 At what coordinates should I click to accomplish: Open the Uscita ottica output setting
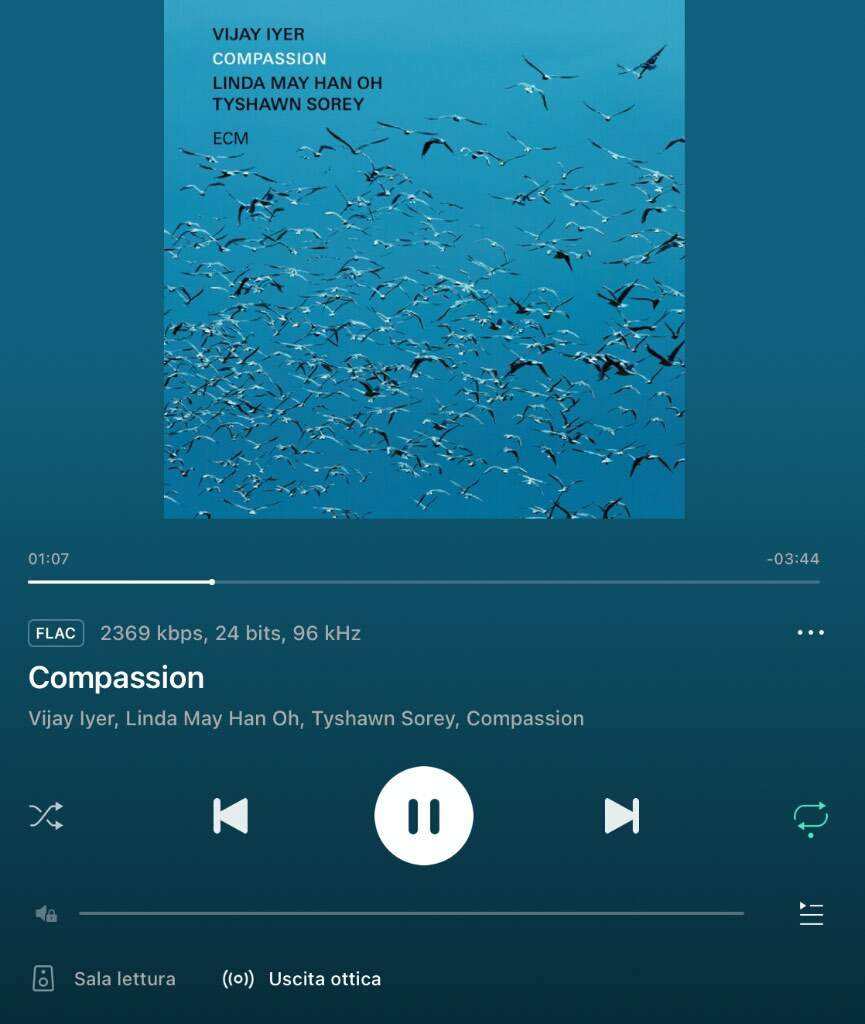(302, 979)
